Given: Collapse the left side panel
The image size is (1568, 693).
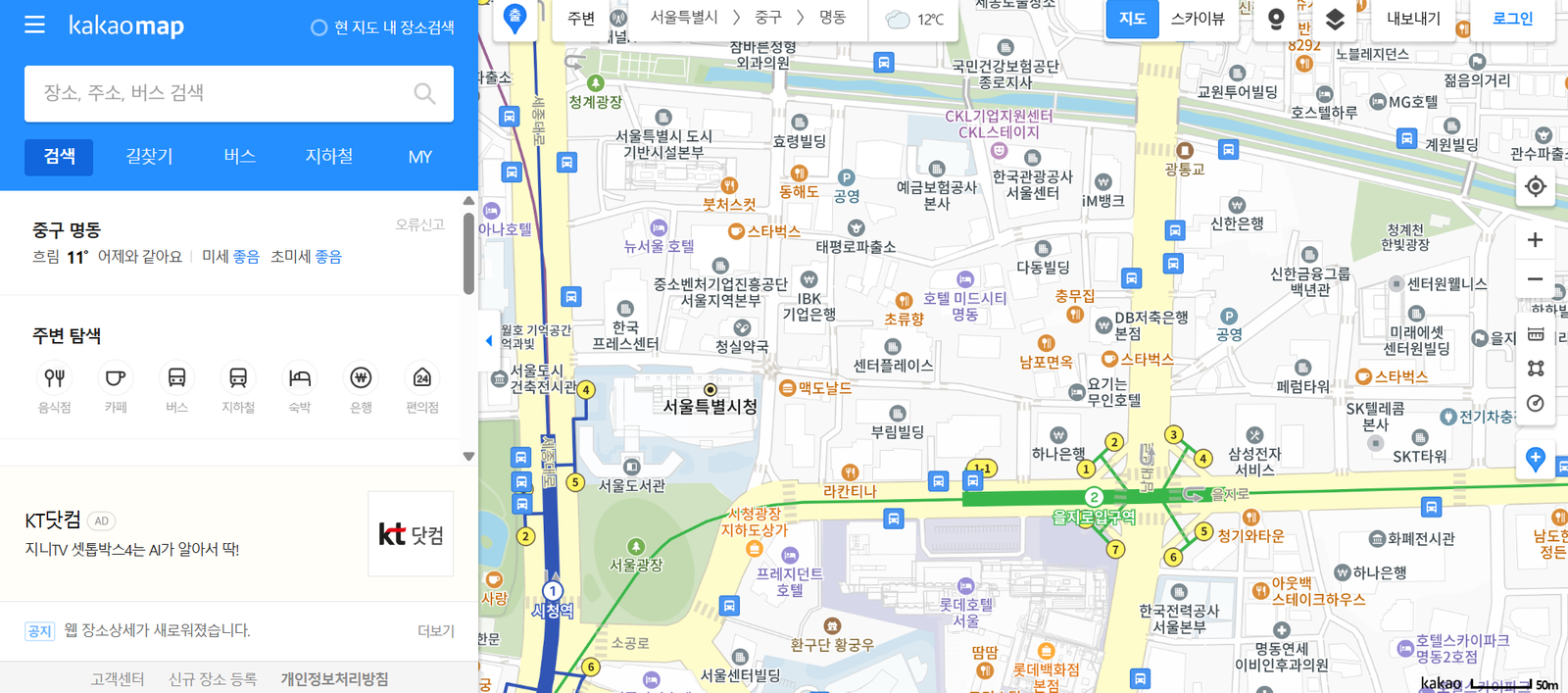Looking at the screenshot, I should (x=489, y=341).
